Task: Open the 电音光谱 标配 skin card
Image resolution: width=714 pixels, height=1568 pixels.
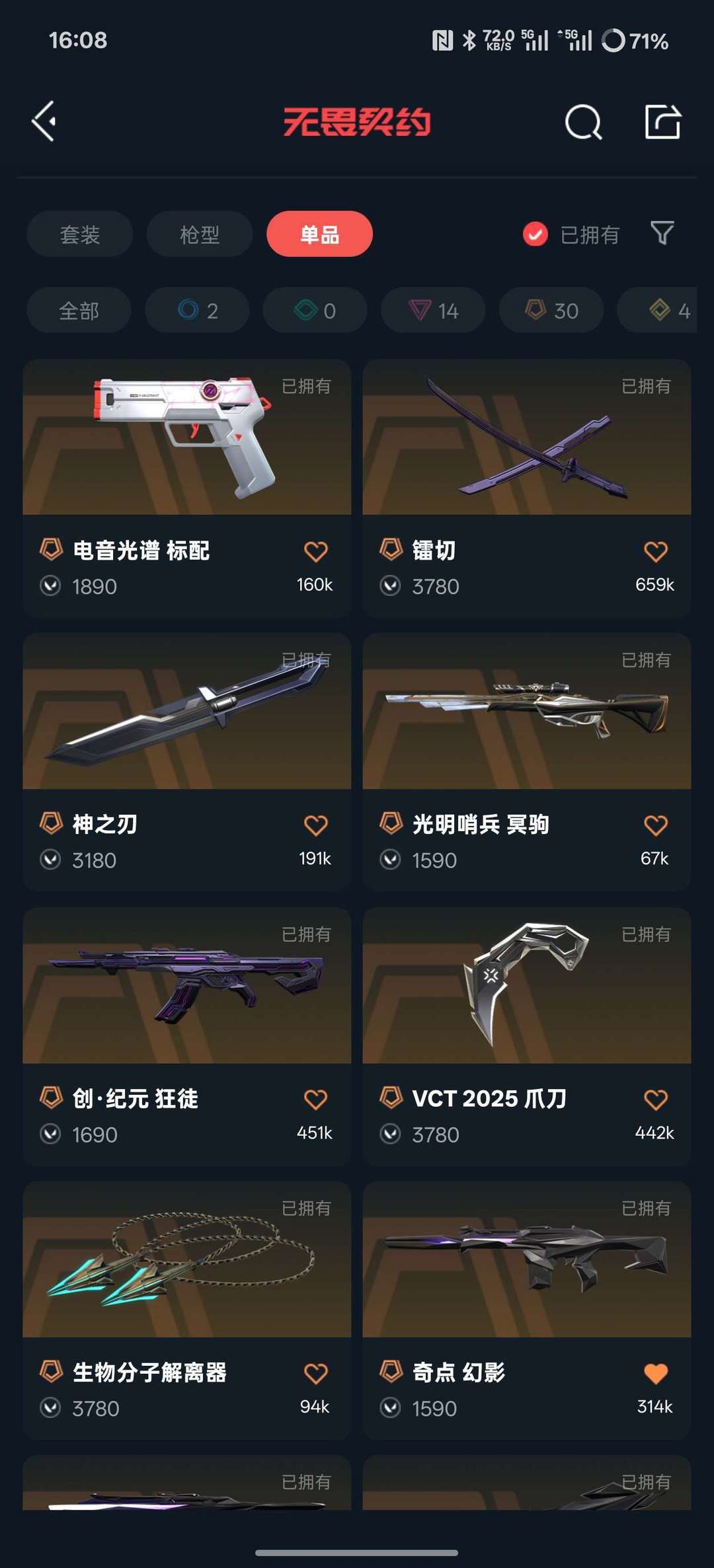Action: tap(186, 488)
